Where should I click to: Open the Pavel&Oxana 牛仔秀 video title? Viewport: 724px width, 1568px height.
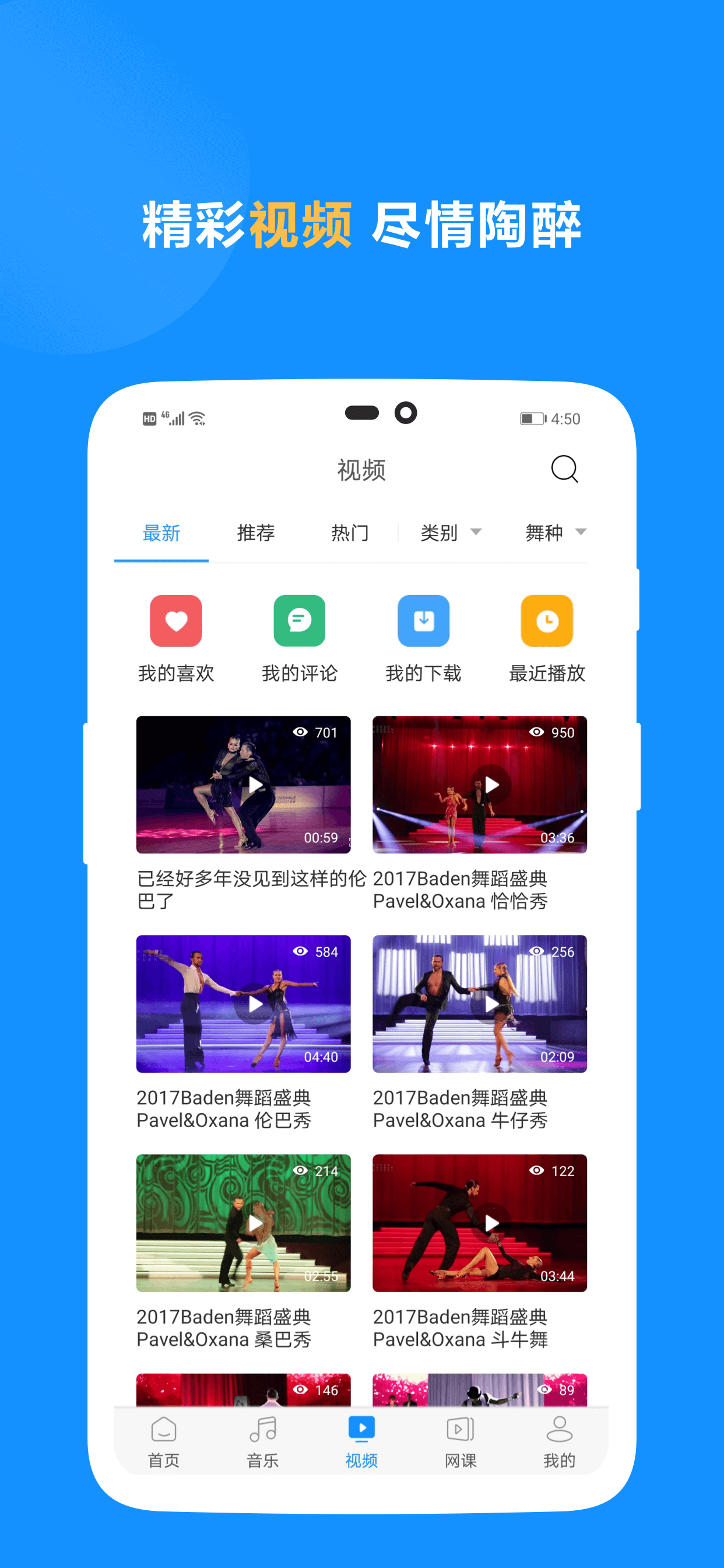[x=461, y=1108]
